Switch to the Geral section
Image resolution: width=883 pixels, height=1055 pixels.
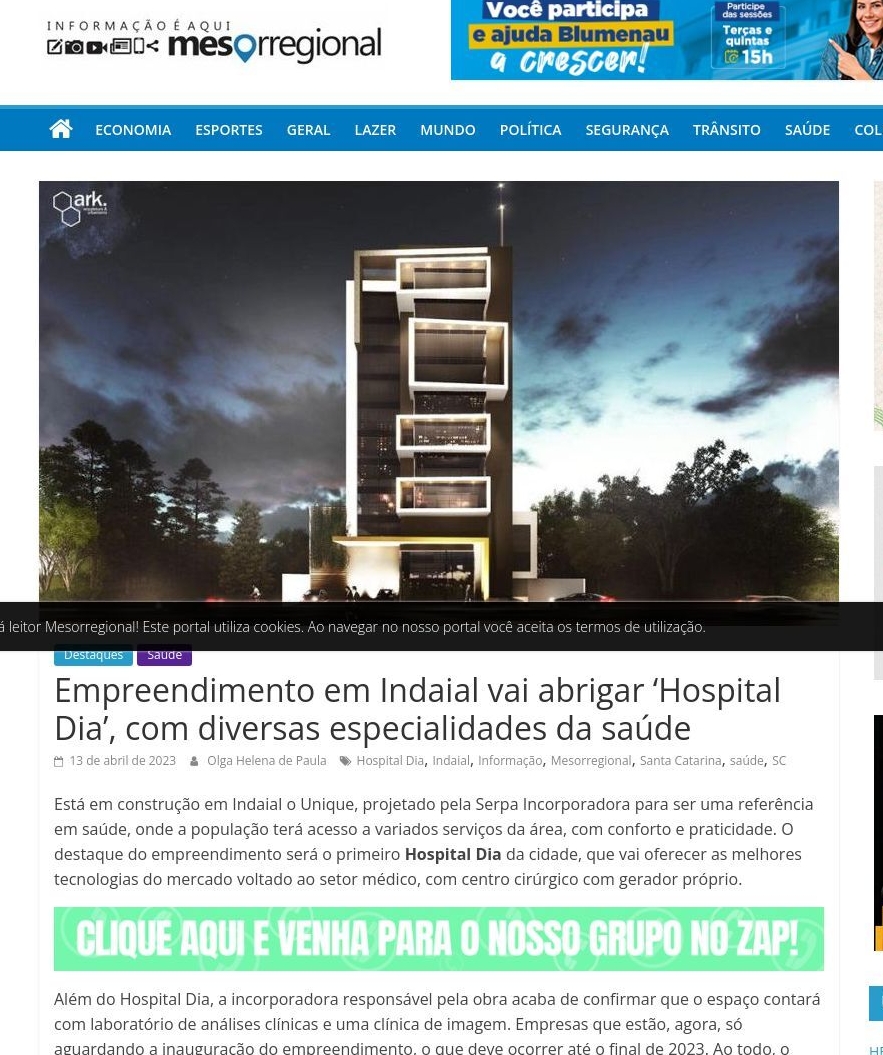pos(308,130)
